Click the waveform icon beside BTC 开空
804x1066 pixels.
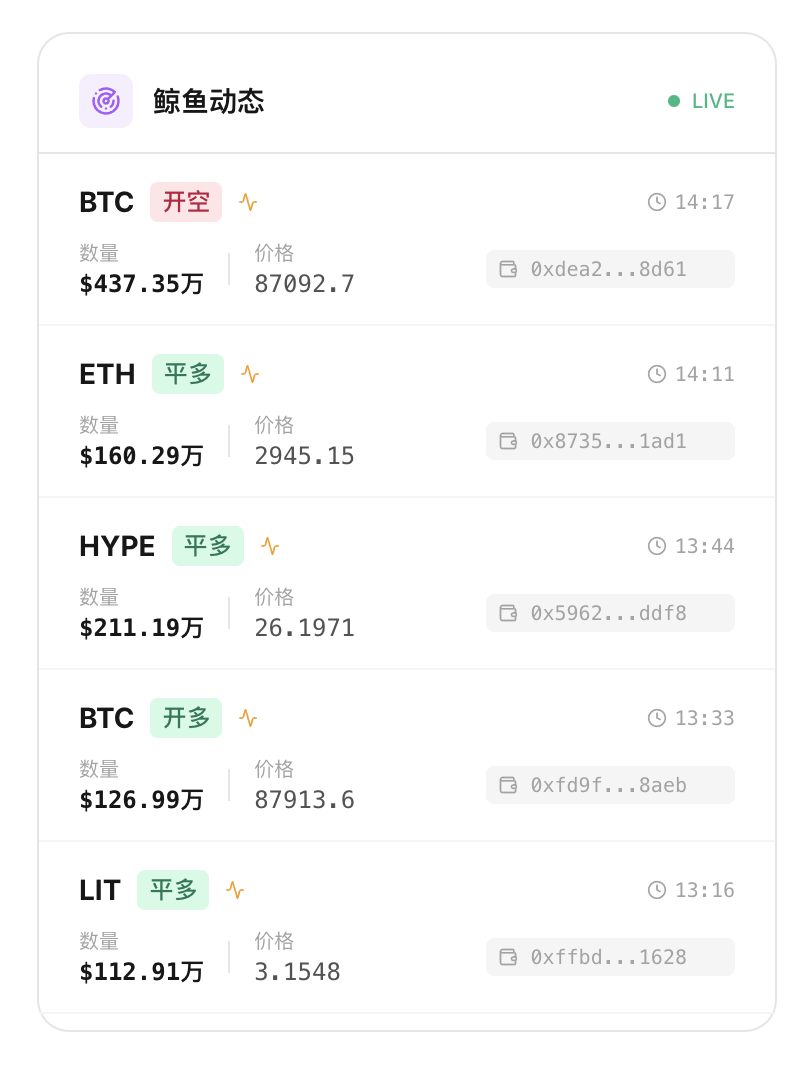(x=250, y=202)
